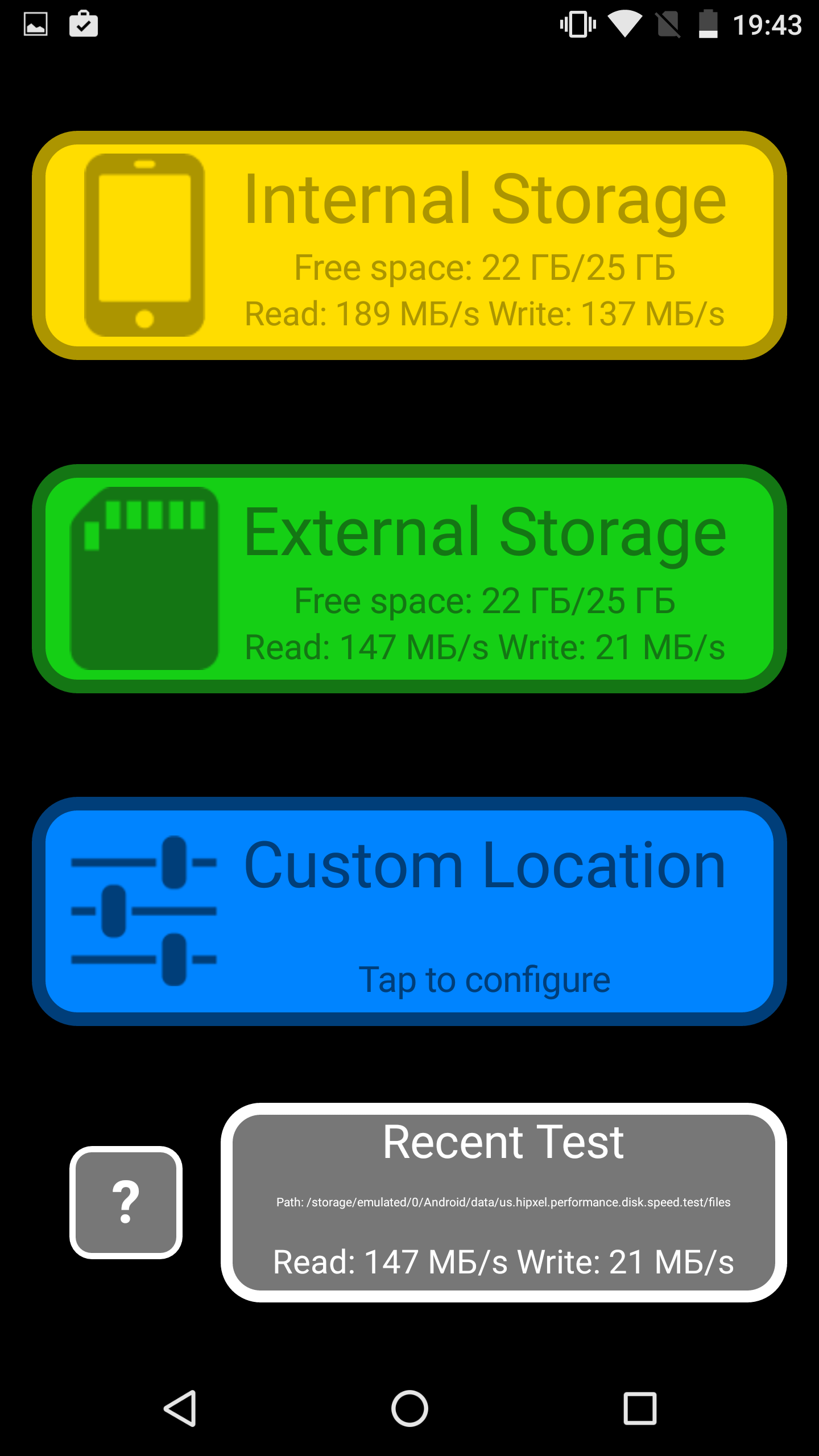Open Custom Location to configure
Screen dimensions: 819x1456
[x=409, y=912]
